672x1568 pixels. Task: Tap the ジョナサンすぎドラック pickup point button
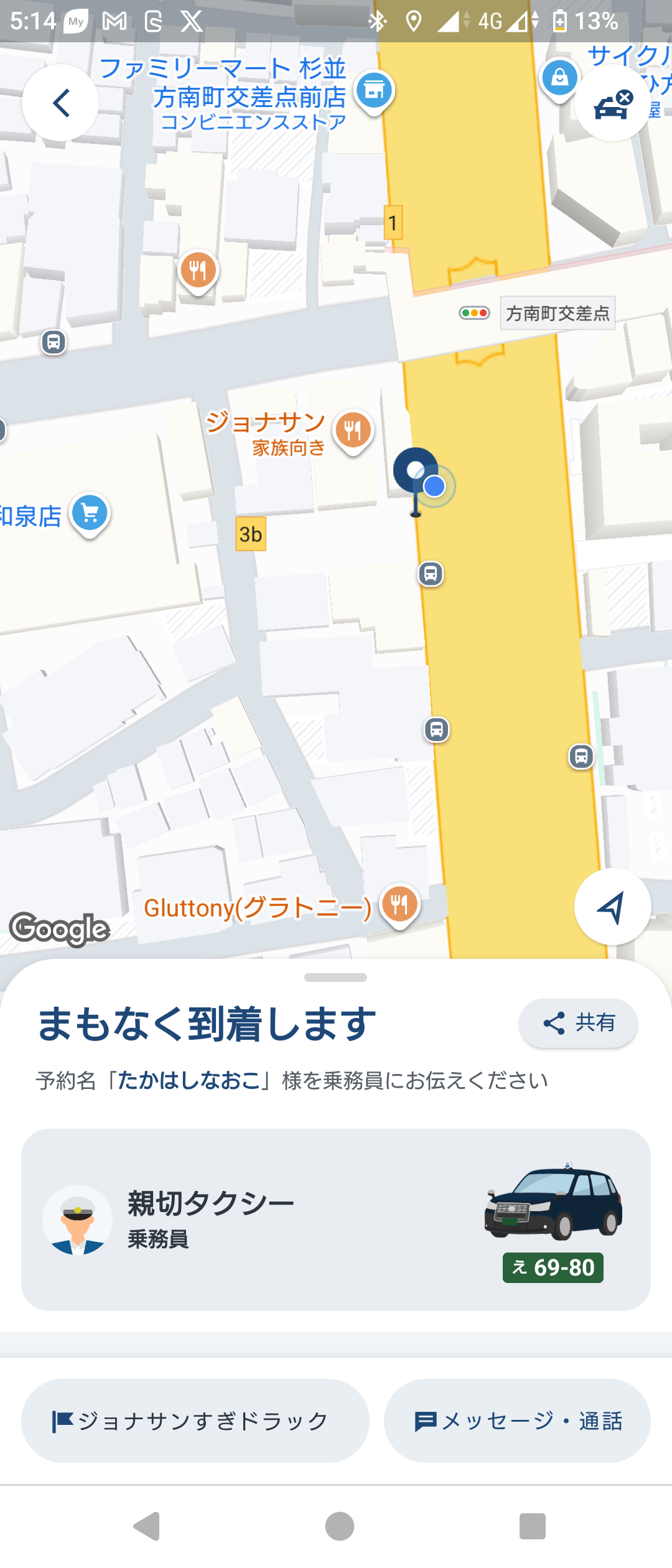pyautogui.click(x=195, y=1421)
